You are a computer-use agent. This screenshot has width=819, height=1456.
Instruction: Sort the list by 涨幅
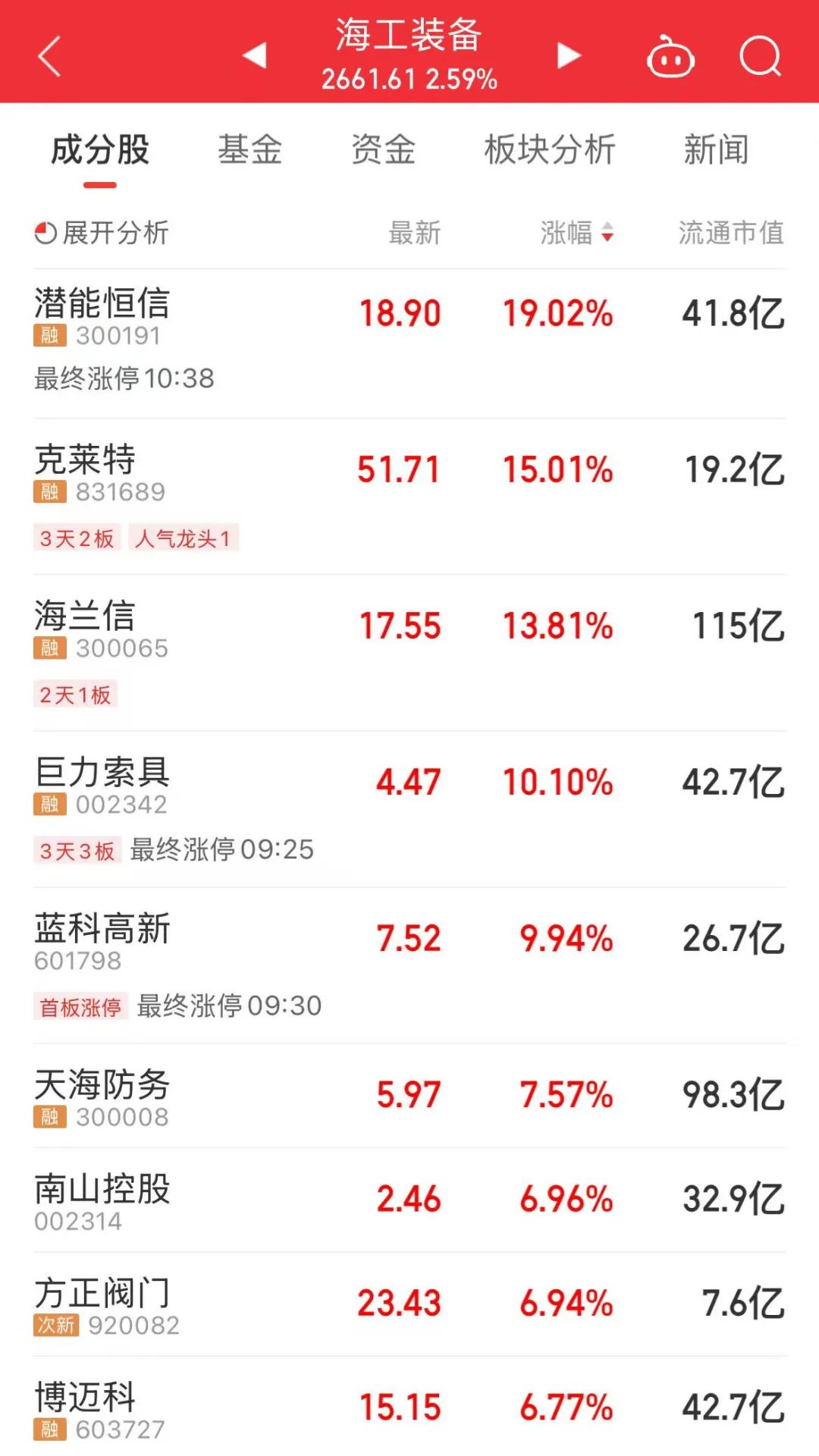pos(576,233)
